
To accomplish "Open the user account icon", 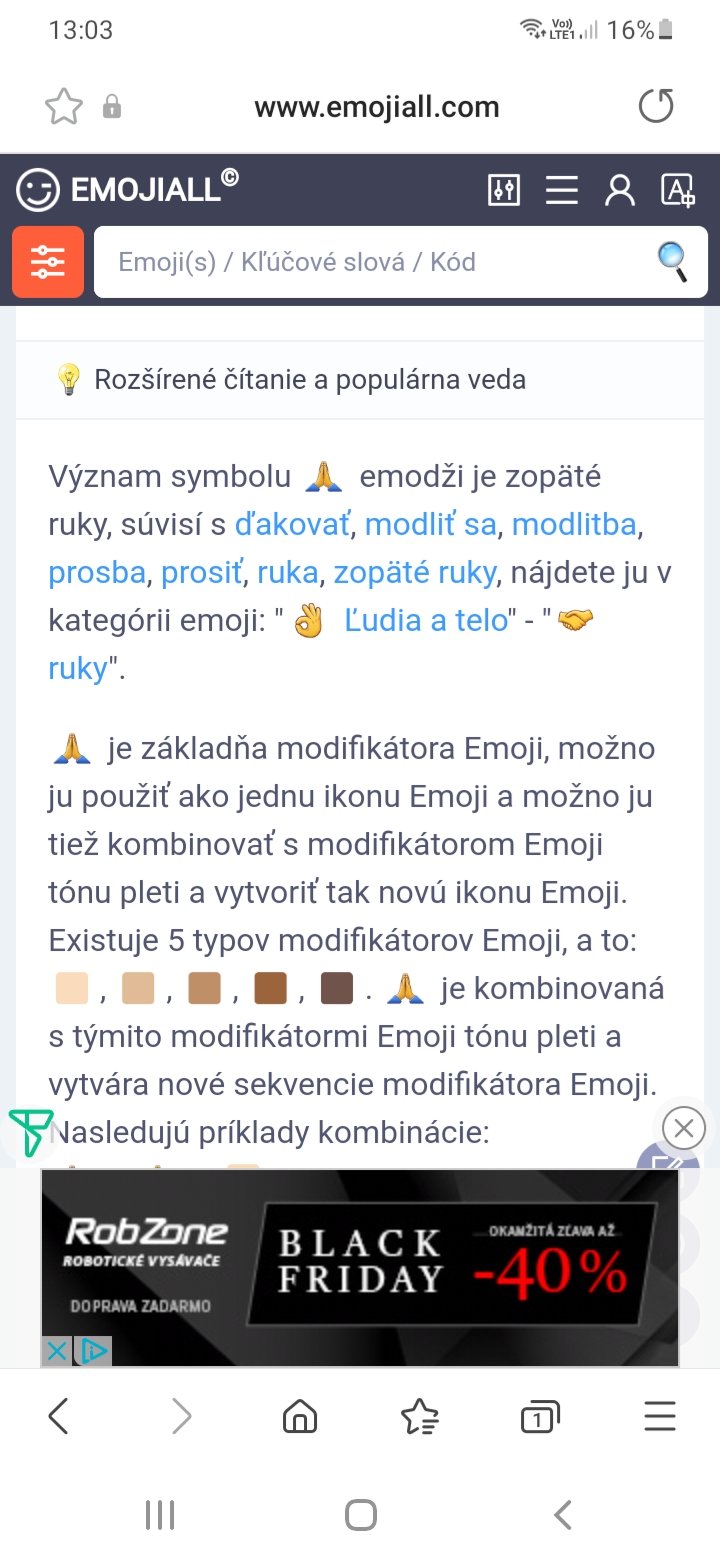I will pyautogui.click(x=620, y=190).
